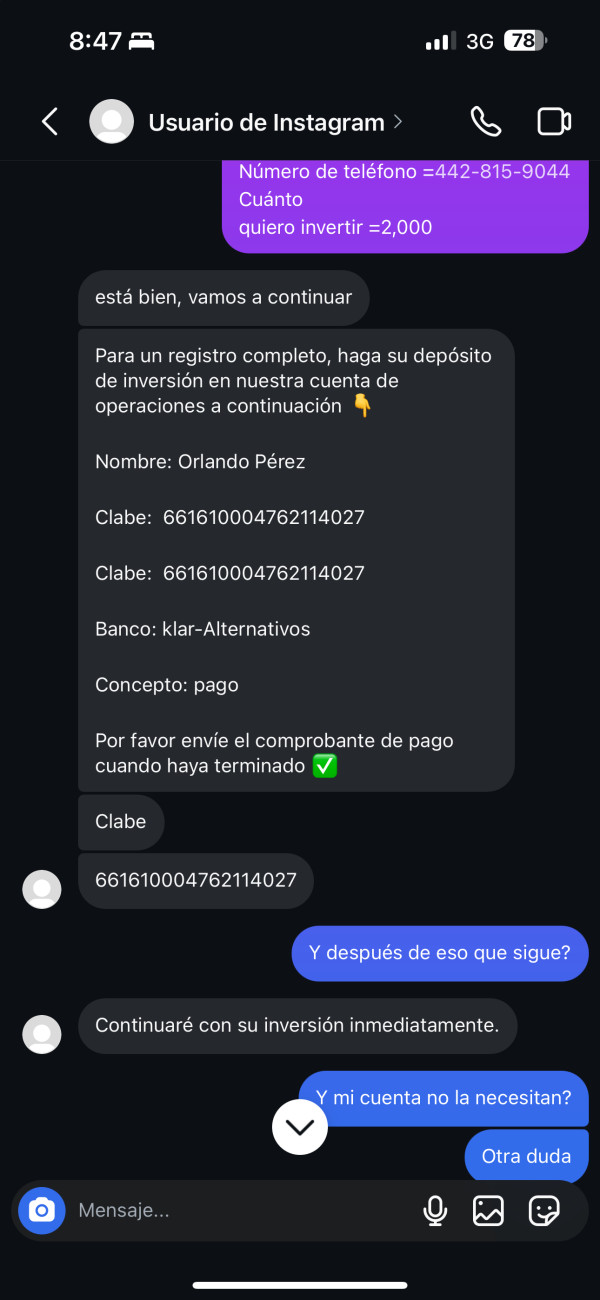Record a voice message with microphone
The height and width of the screenshot is (1300, 600).
(435, 1211)
